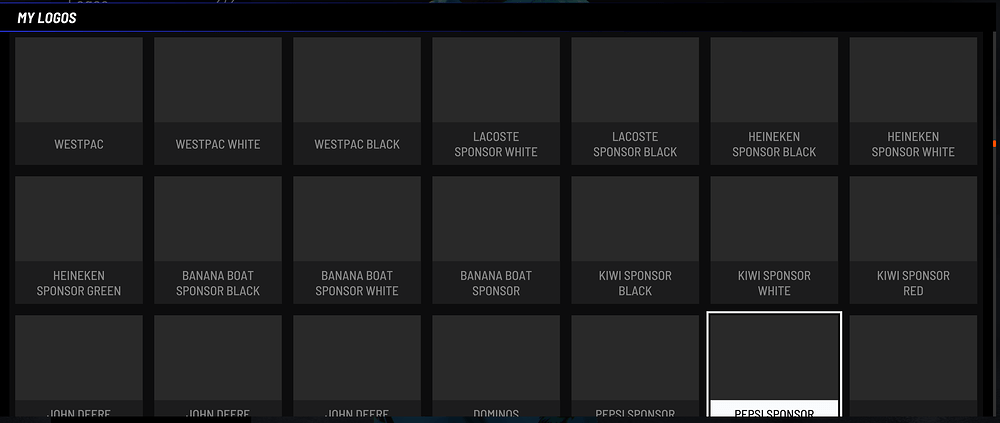Pick the Kiwi Sponsor Red logo

[913, 240]
